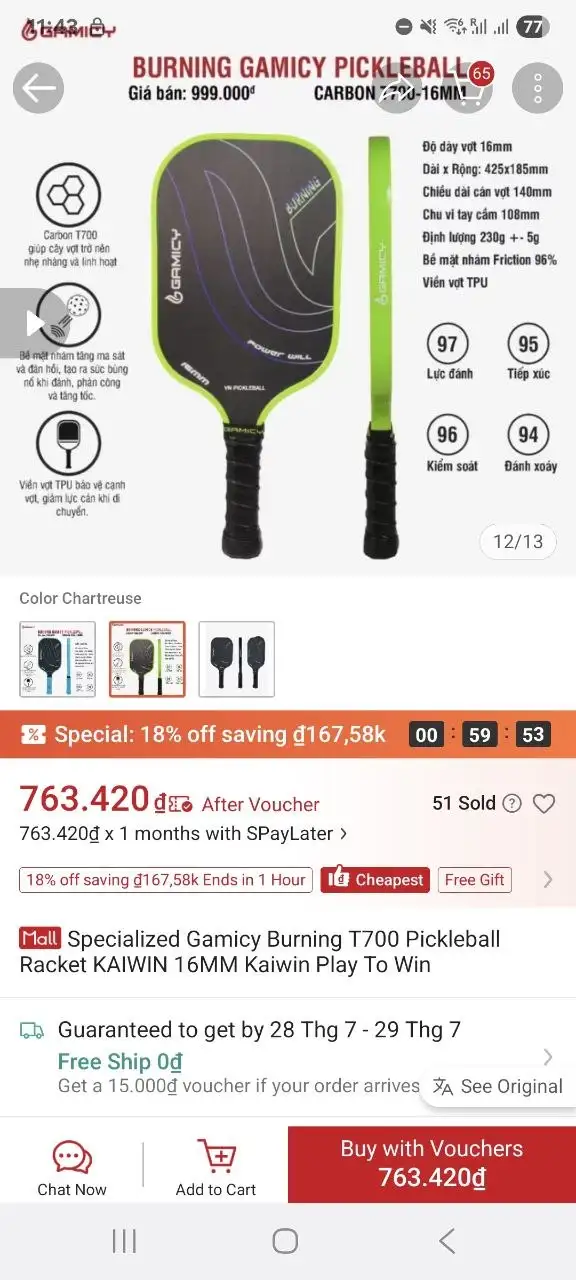Share this product listing
The width and height of the screenshot is (576, 1280).
click(395, 88)
